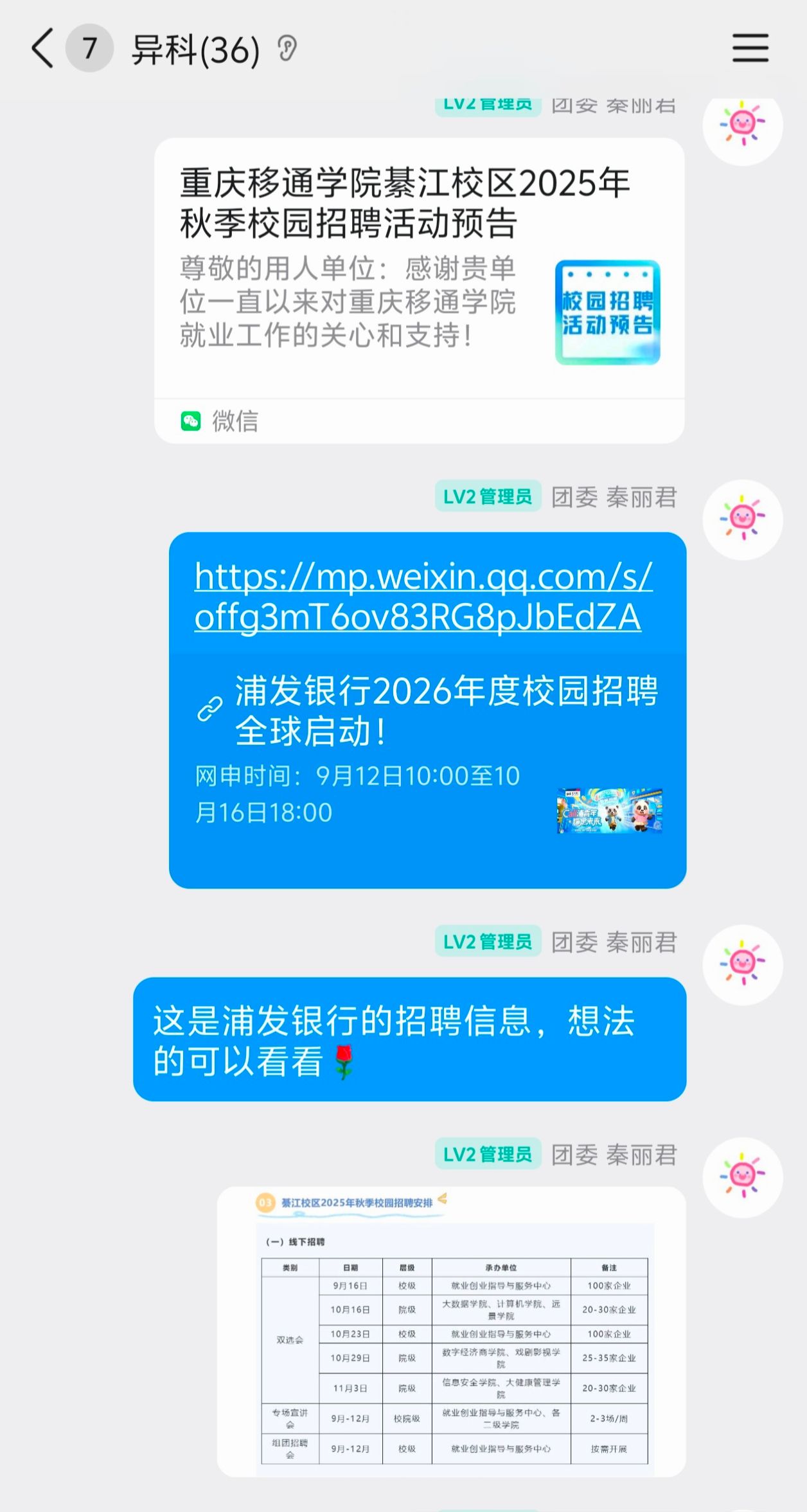Go back to the chat list
The width and height of the screenshot is (807, 1512).
[42, 49]
